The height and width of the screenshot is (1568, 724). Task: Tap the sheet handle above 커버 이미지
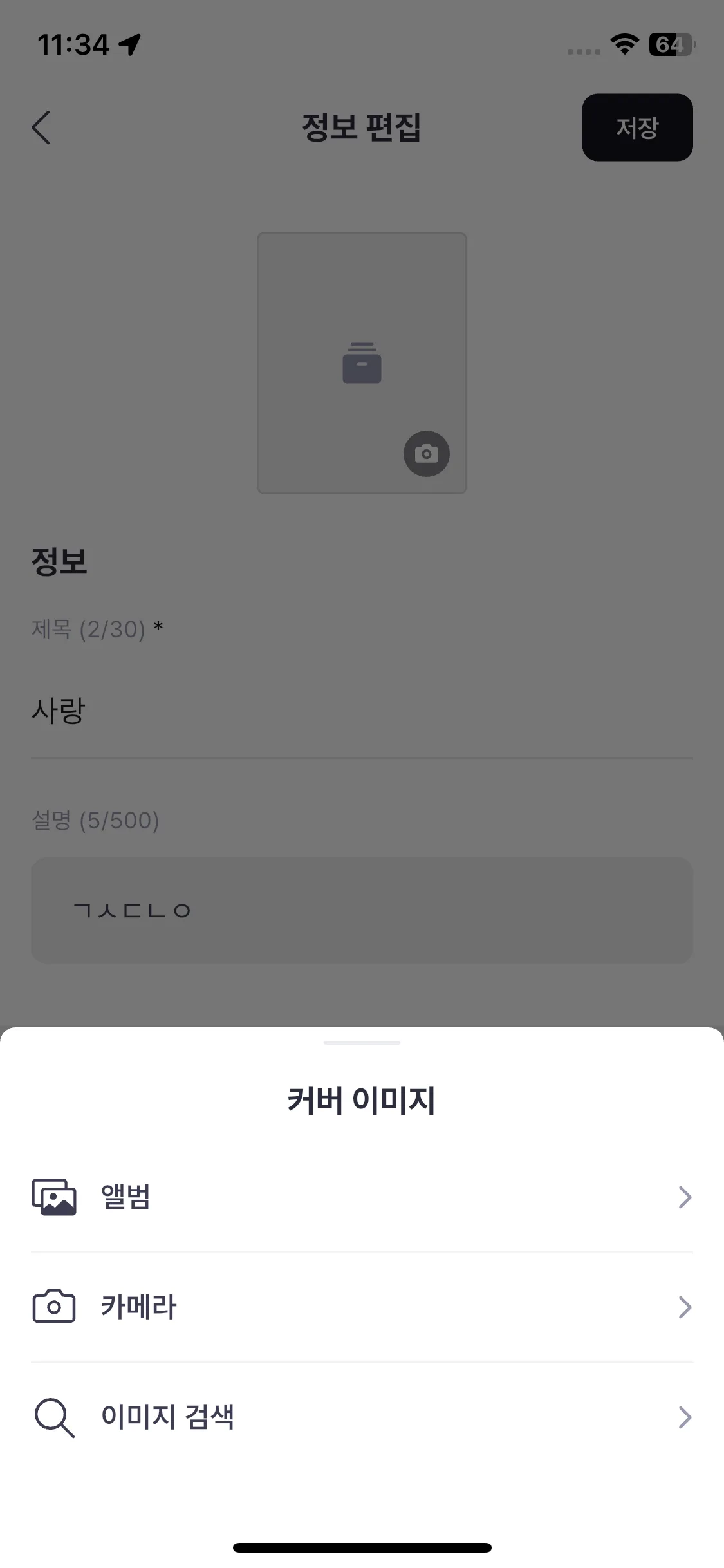point(362,1043)
